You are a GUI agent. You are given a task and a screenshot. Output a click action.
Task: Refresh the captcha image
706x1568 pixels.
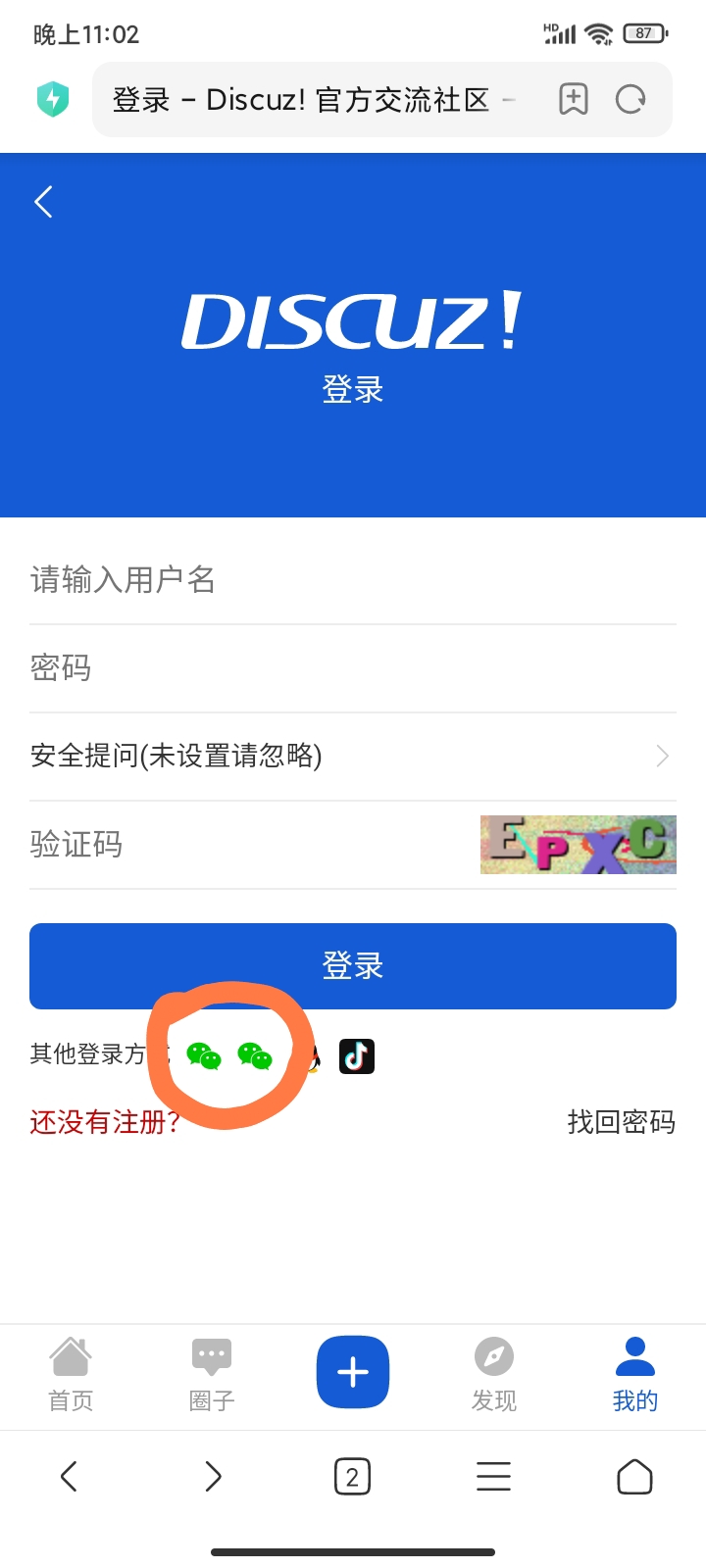[578, 845]
